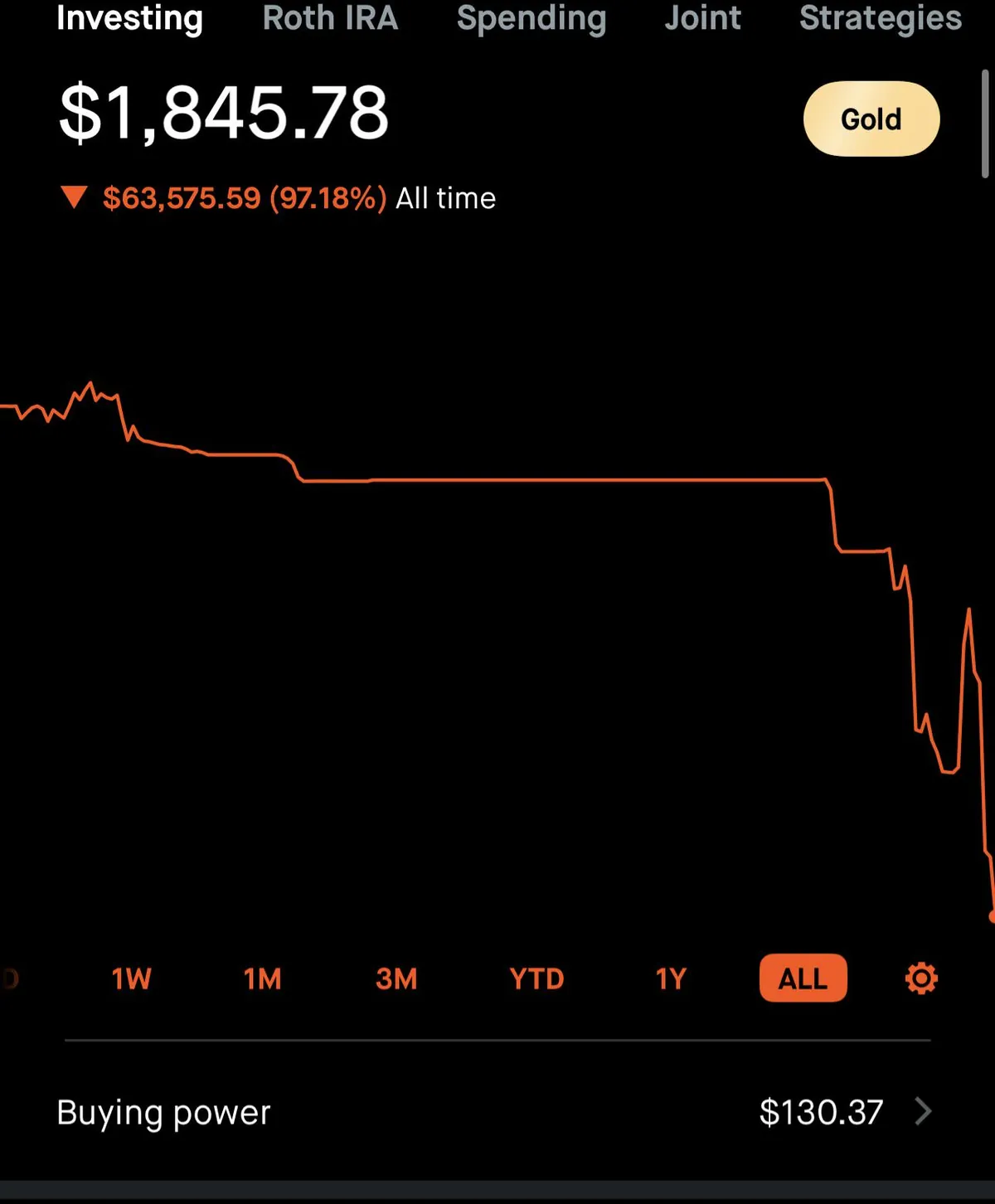Tap the partially visible 1D range option
Viewport: 995px width, 1204px height.
pyautogui.click(x=8, y=978)
